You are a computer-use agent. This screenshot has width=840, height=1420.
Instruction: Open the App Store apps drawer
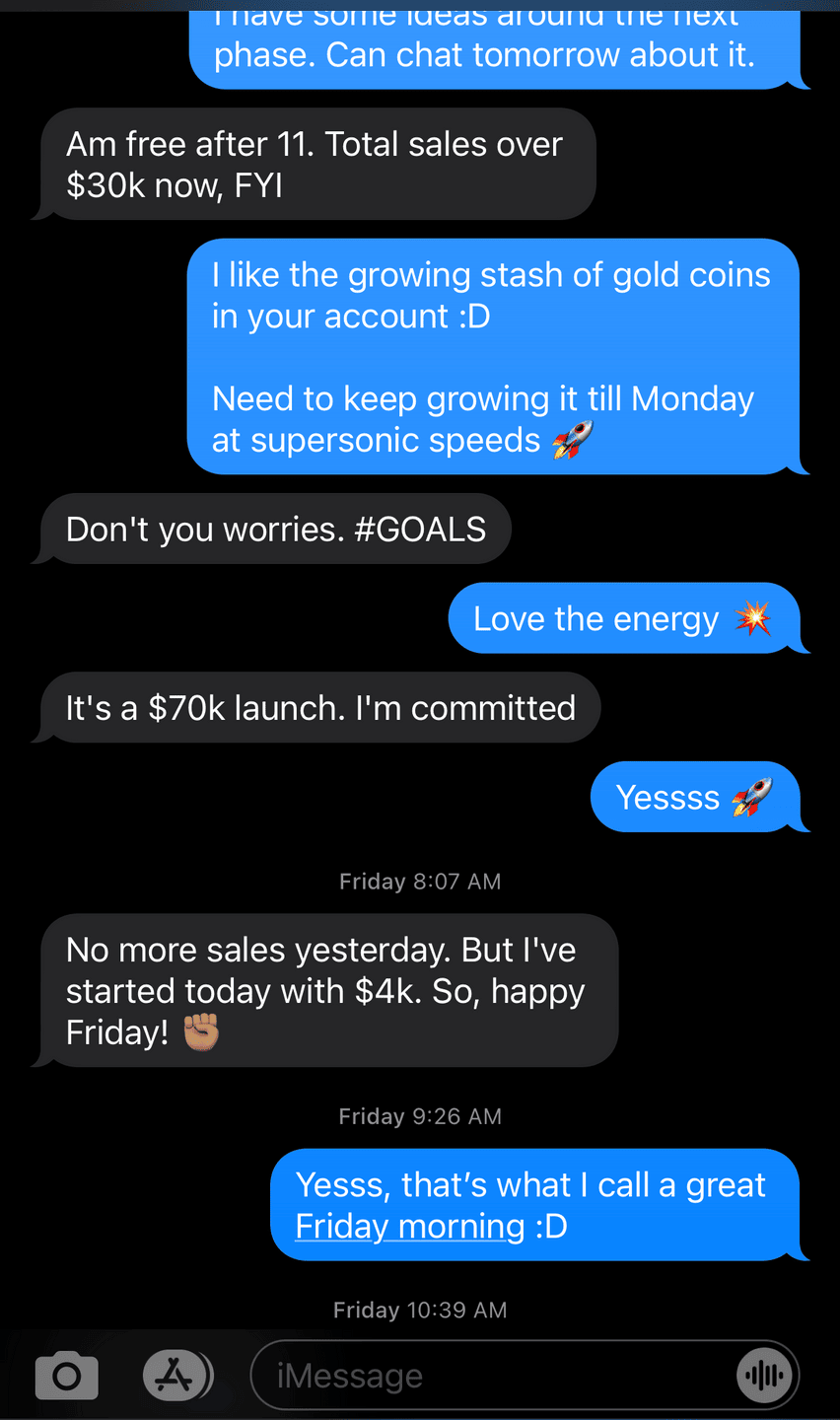pyautogui.click(x=177, y=1376)
